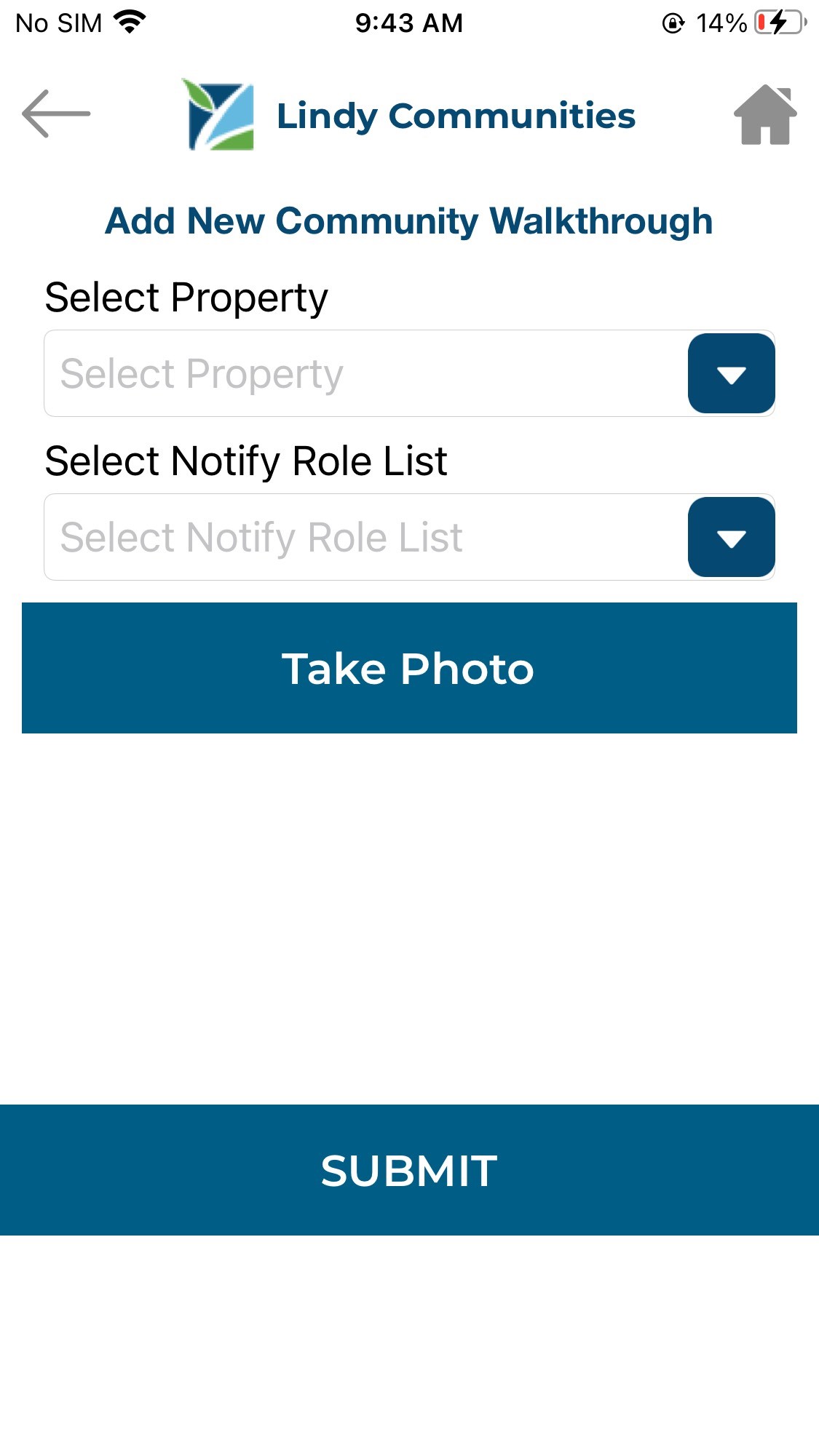Image resolution: width=819 pixels, height=1456 pixels.
Task: Submit the community walkthrough
Action: tap(409, 1170)
